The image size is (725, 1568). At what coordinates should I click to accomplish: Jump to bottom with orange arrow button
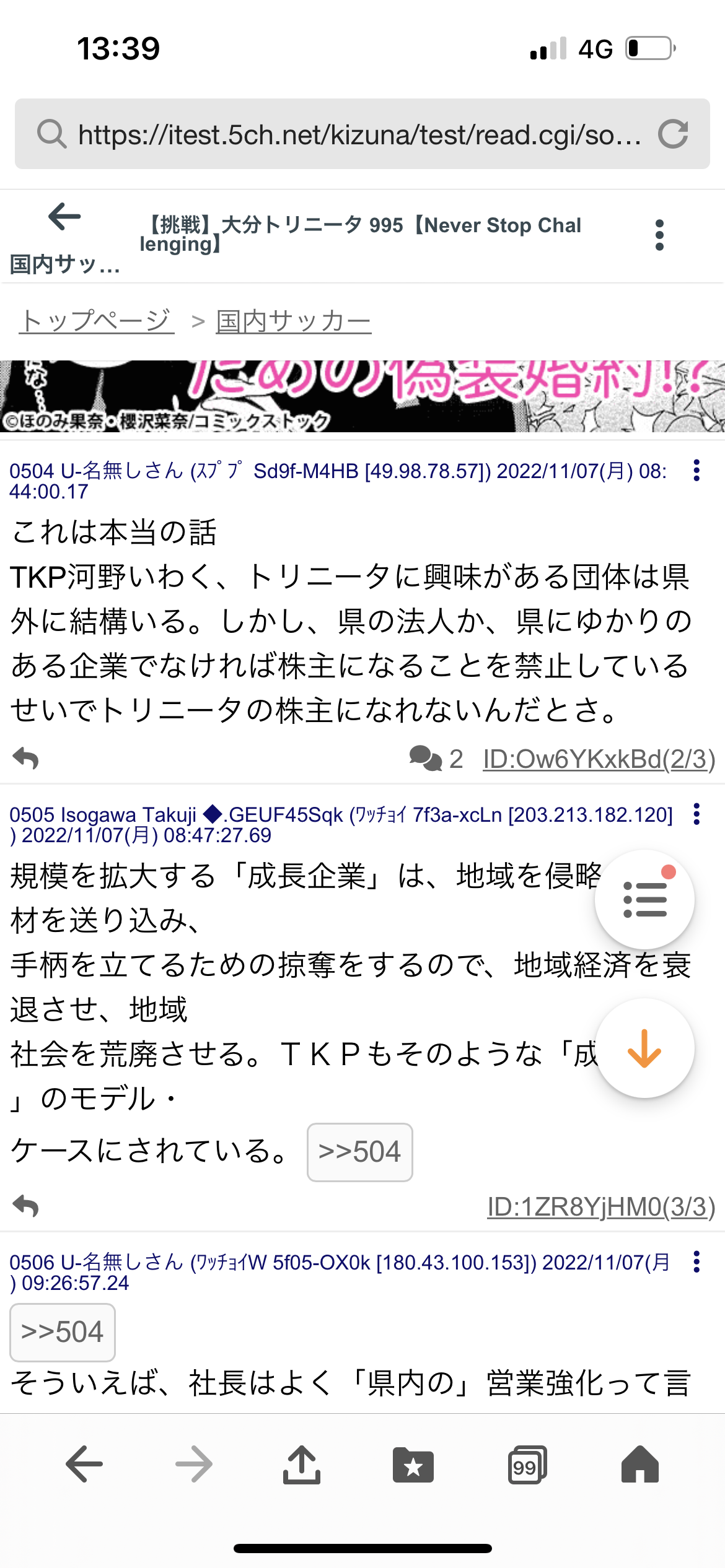point(644,1048)
